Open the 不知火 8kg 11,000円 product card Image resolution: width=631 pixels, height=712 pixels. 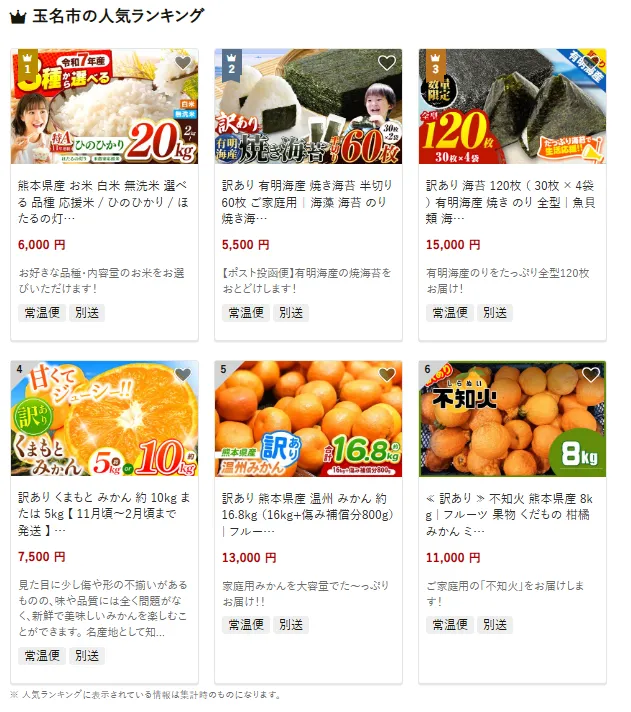[512, 512]
